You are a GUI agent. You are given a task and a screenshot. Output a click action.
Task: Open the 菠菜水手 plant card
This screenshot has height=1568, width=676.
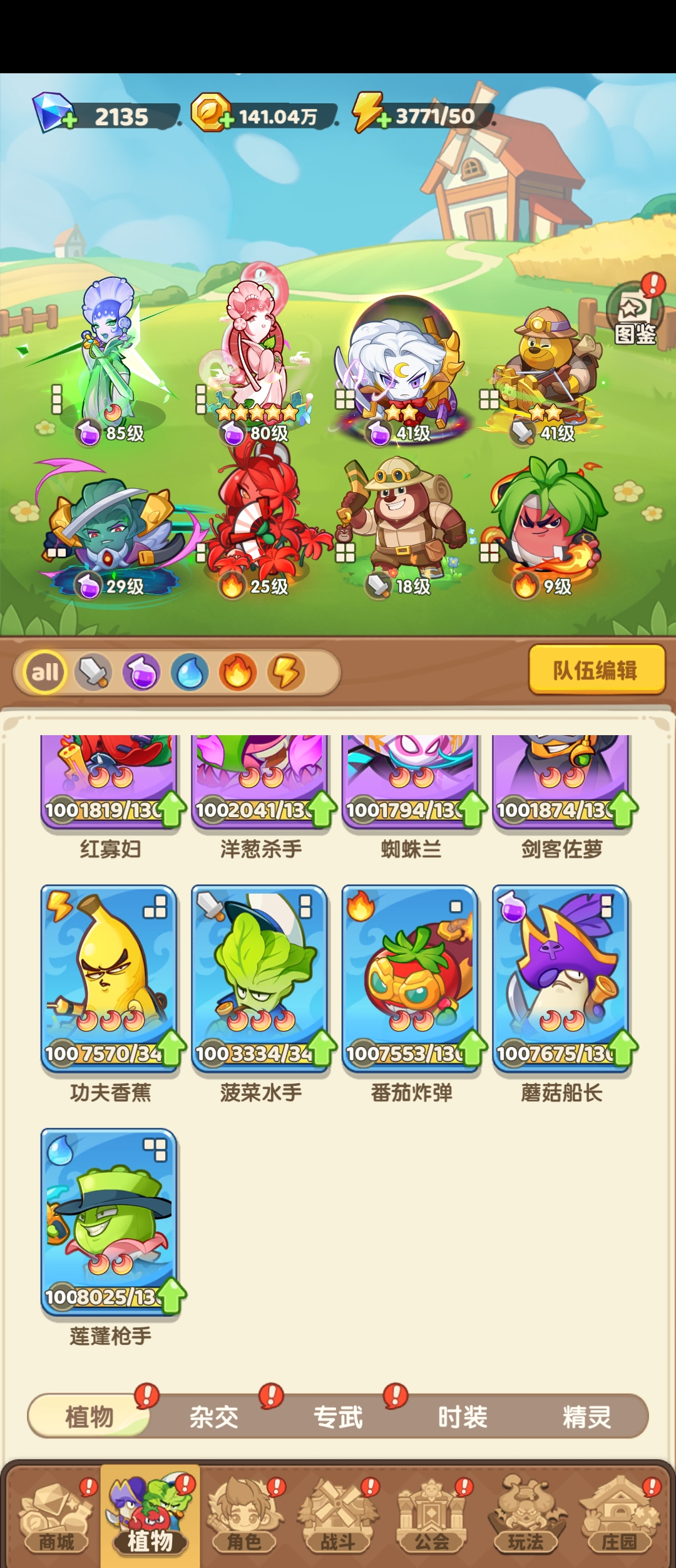coord(260,978)
